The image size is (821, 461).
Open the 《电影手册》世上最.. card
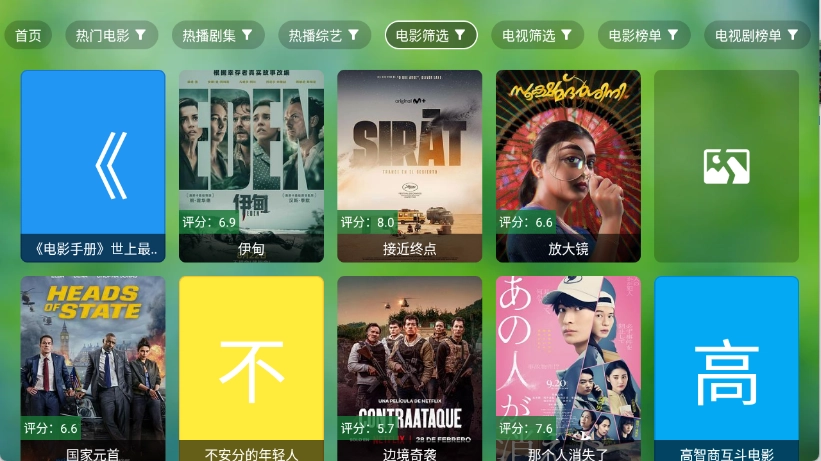pyautogui.click(x=93, y=166)
